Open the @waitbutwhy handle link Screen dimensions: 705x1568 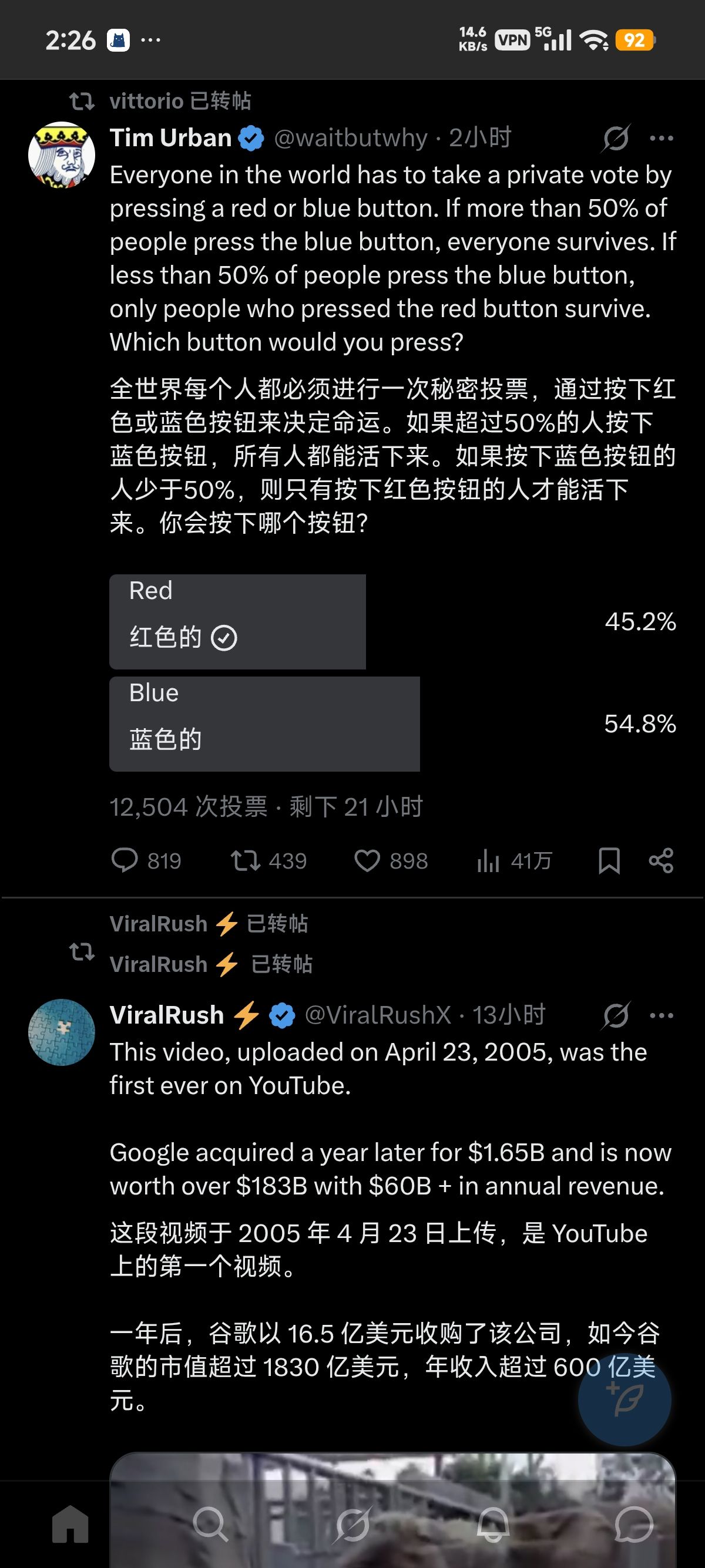tap(351, 139)
